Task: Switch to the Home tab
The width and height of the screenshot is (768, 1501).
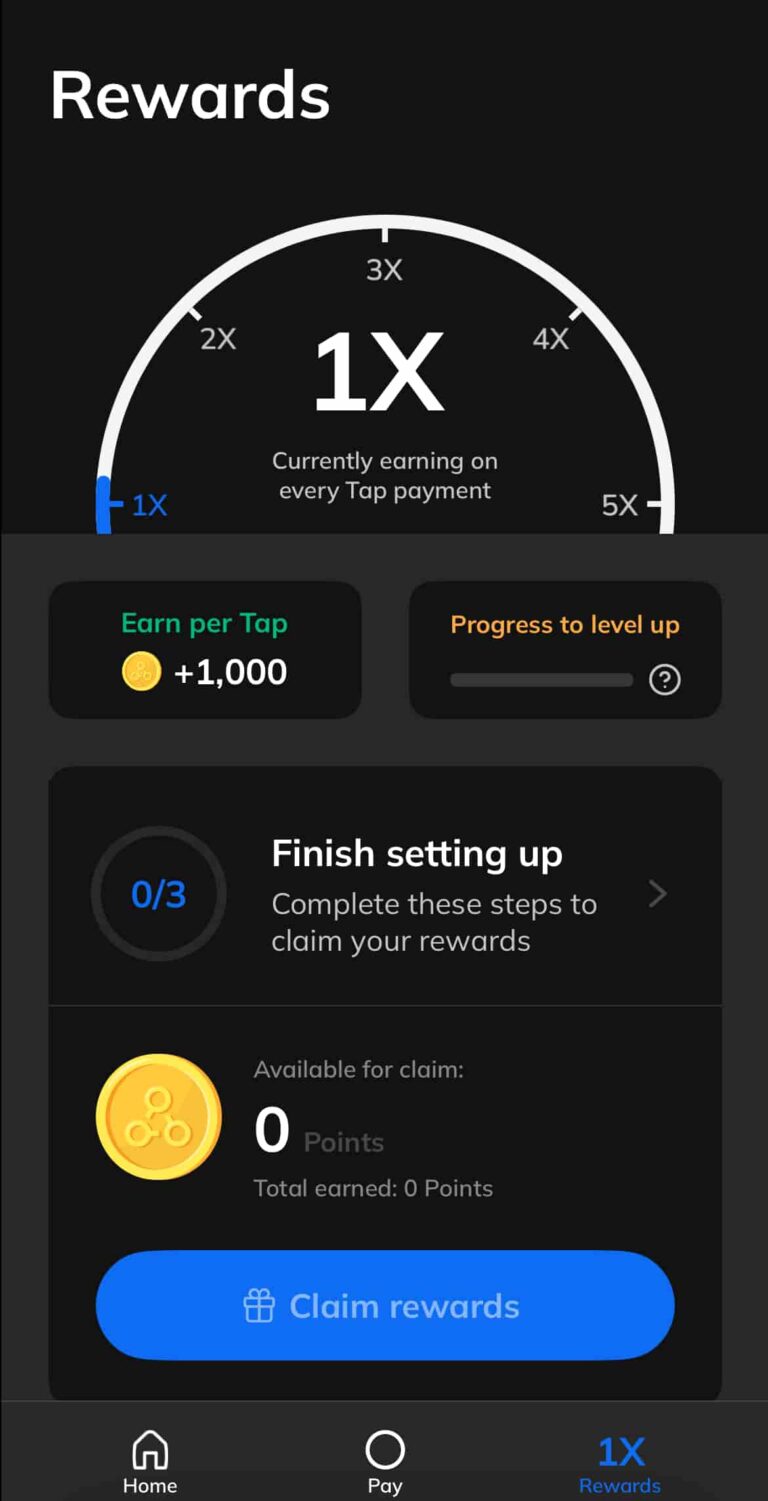Action: 149,1460
